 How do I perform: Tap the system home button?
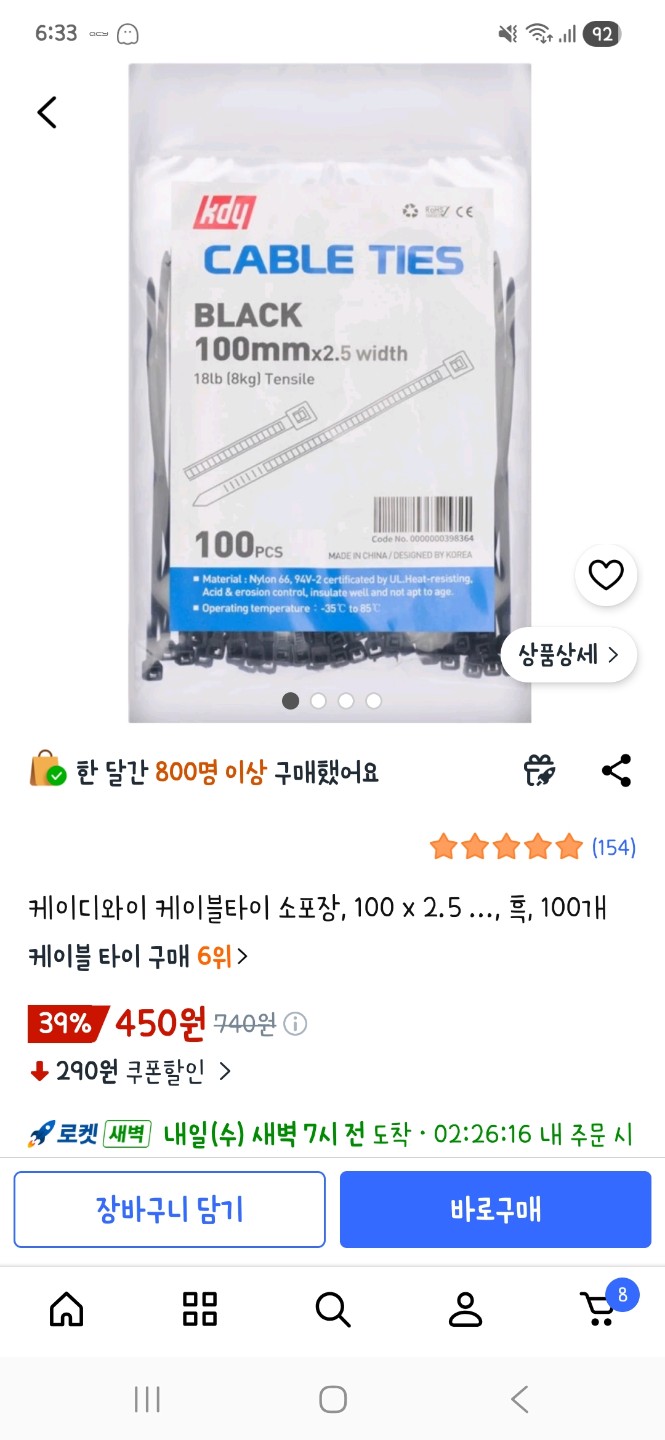point(332,1399)
